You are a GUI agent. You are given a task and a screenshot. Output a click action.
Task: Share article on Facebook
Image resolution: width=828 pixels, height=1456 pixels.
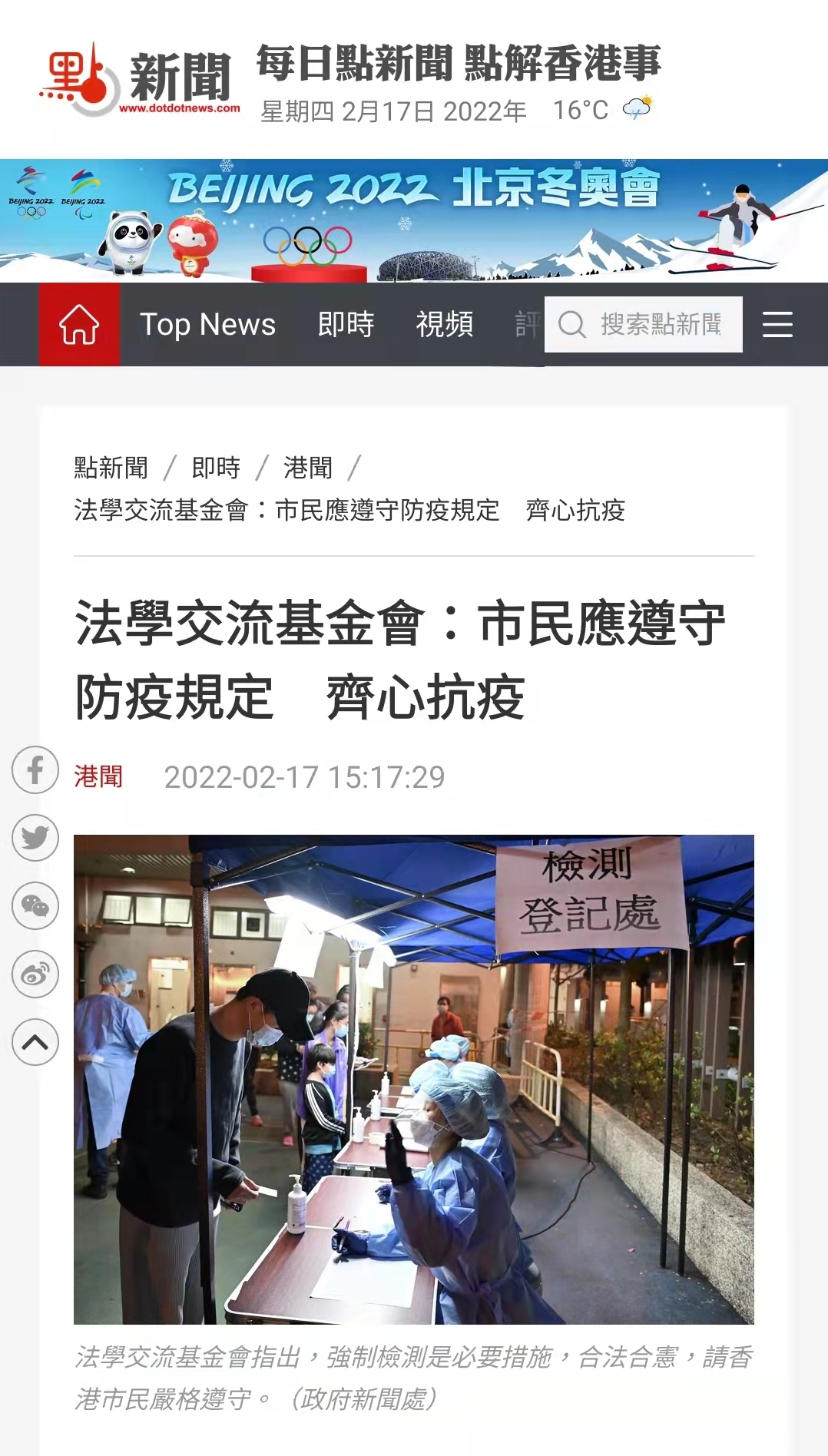35,769
